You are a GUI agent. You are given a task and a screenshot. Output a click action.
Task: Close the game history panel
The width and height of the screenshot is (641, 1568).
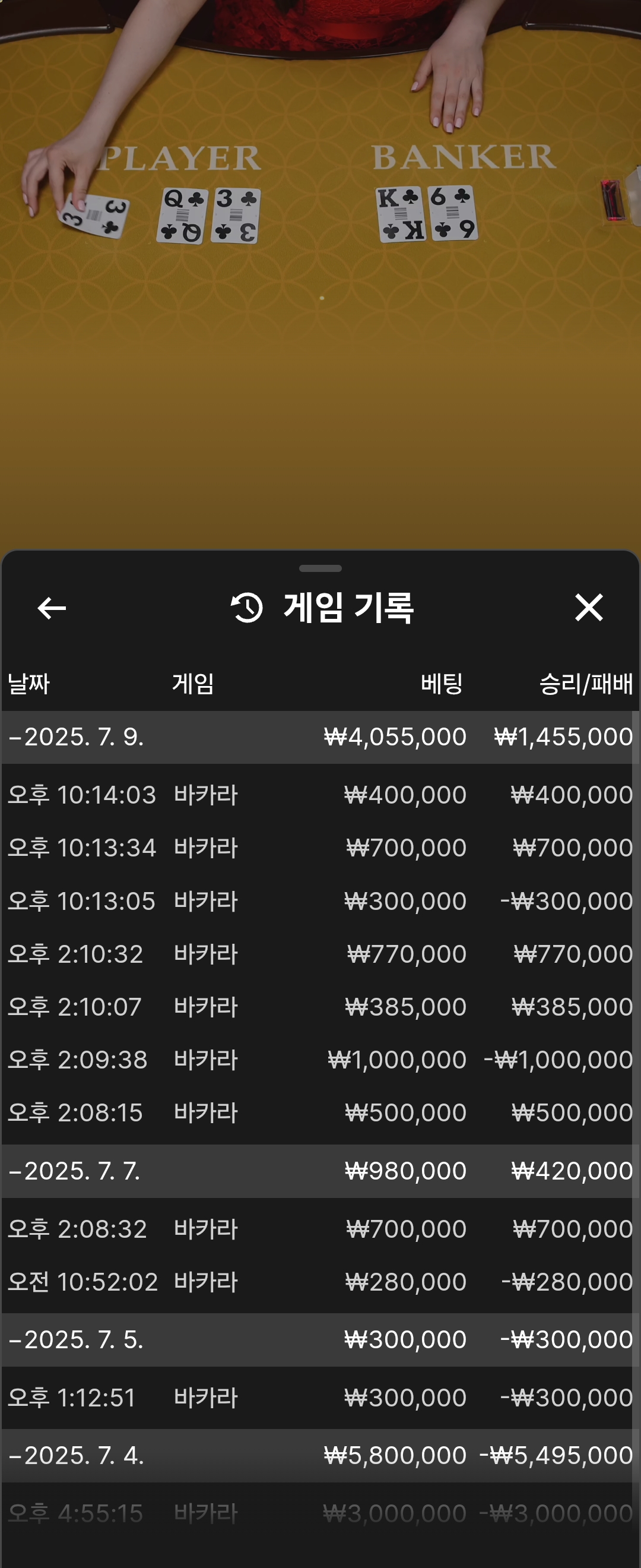point(588,608)
